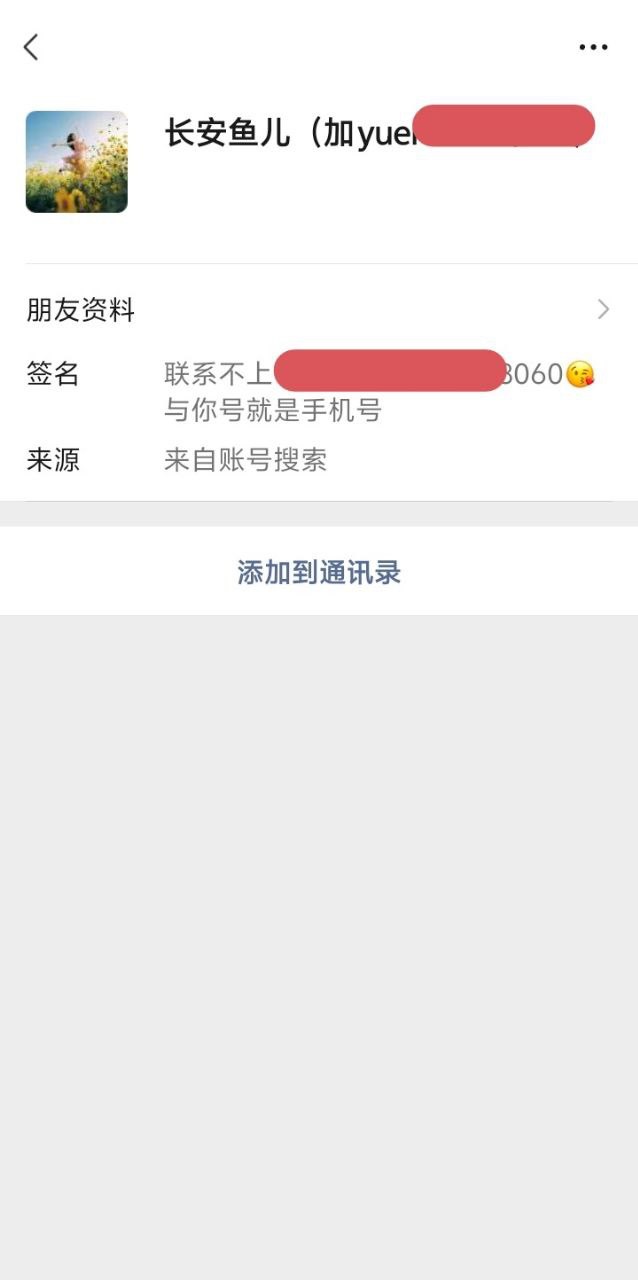Open the three-dot overflow menu

593,47
